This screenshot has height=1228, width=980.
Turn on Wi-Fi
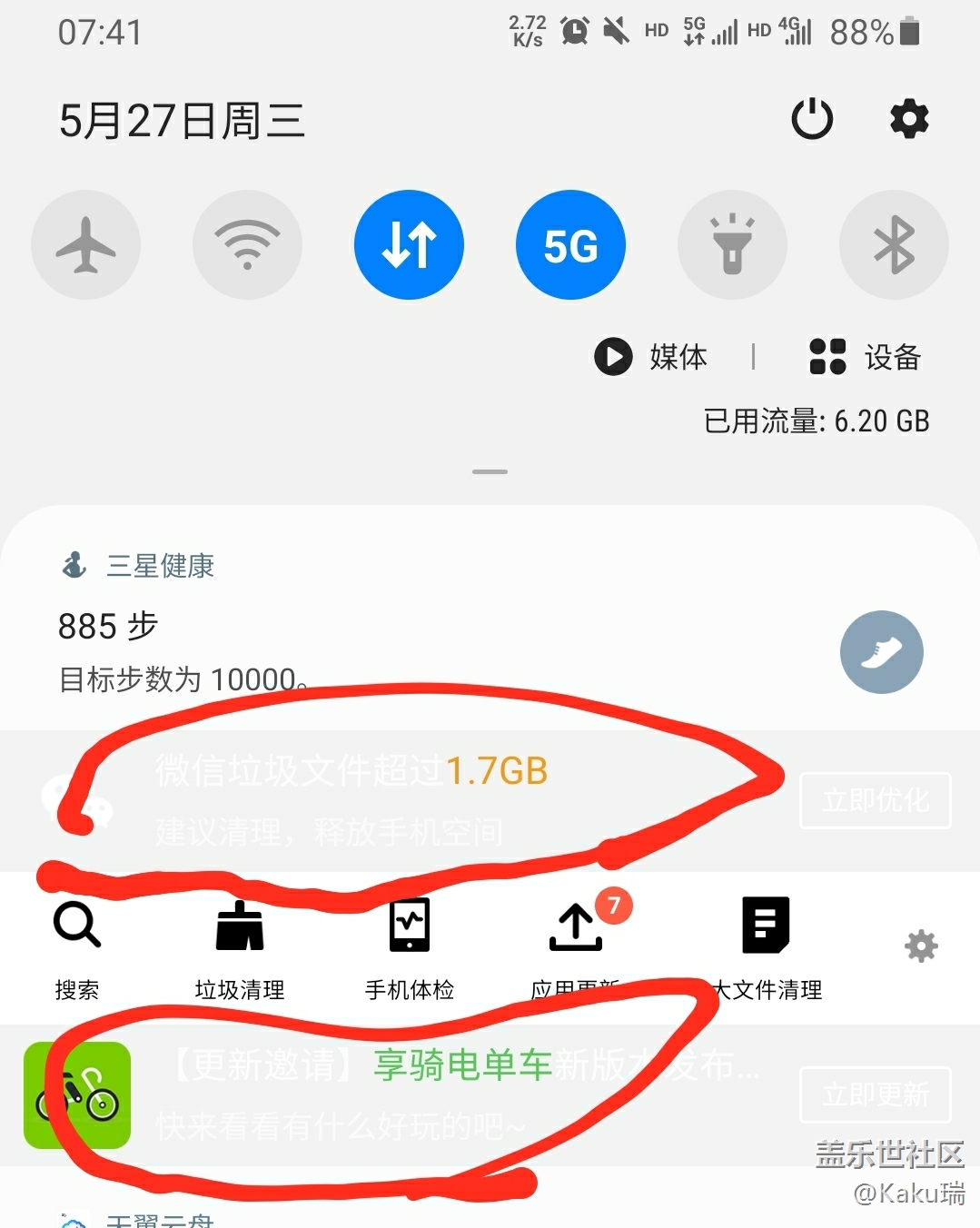(247, 244)
